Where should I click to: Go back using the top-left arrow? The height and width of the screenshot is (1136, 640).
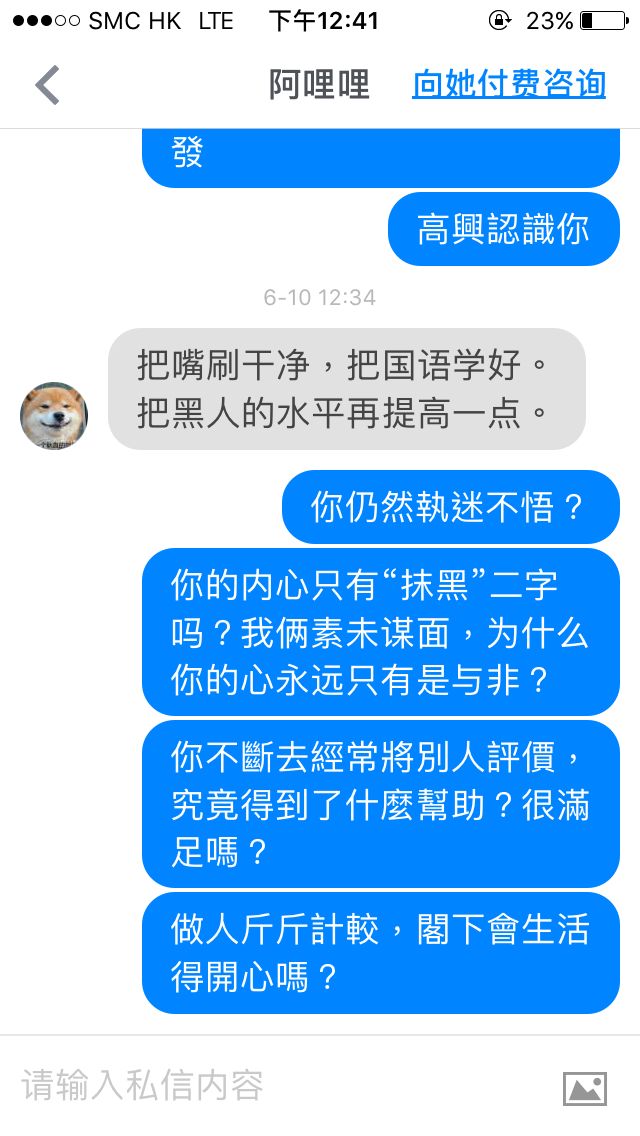click(x=47, y=85)
